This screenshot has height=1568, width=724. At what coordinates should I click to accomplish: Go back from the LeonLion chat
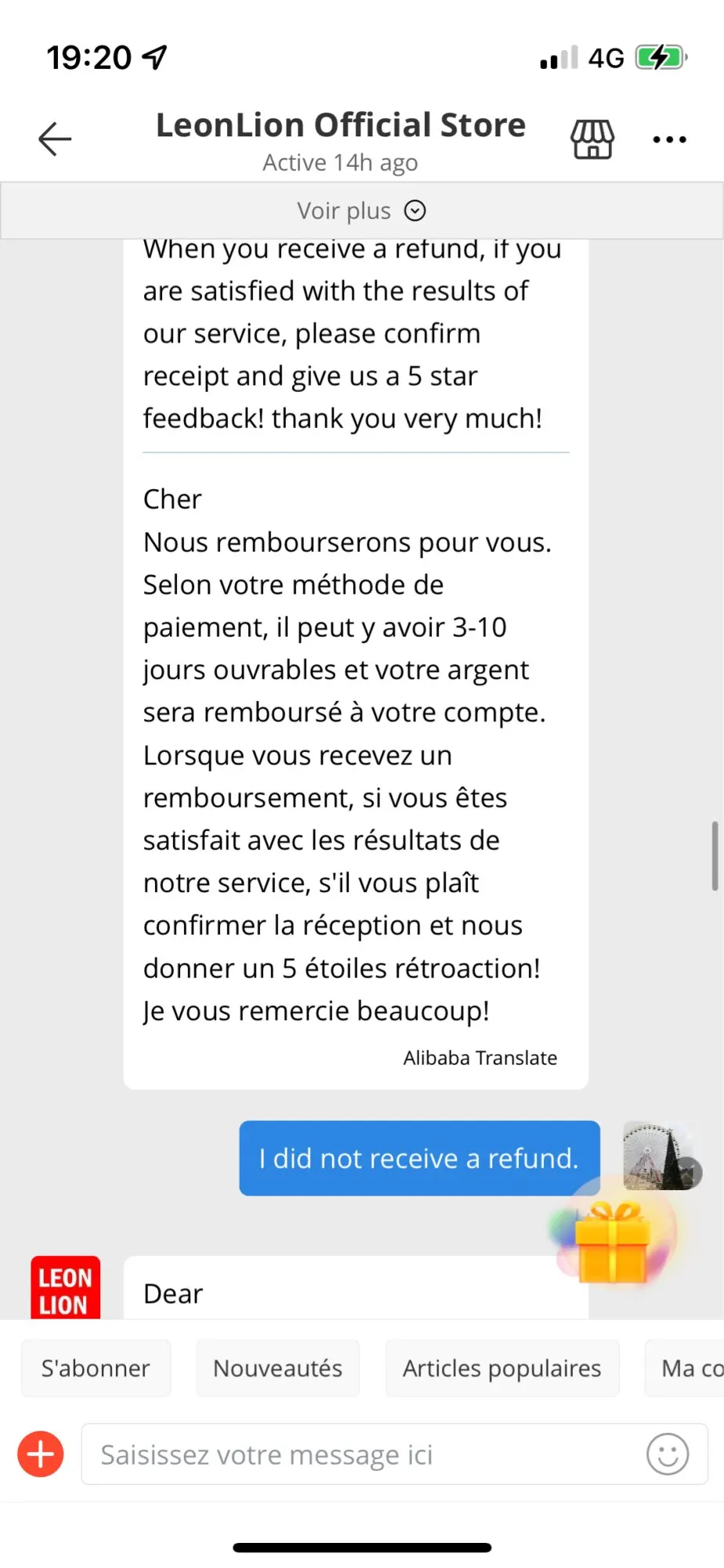tap(55, 140)
